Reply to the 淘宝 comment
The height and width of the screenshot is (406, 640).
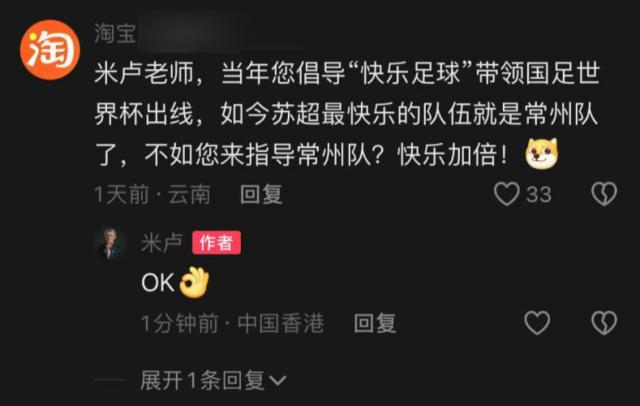(262, 194)
